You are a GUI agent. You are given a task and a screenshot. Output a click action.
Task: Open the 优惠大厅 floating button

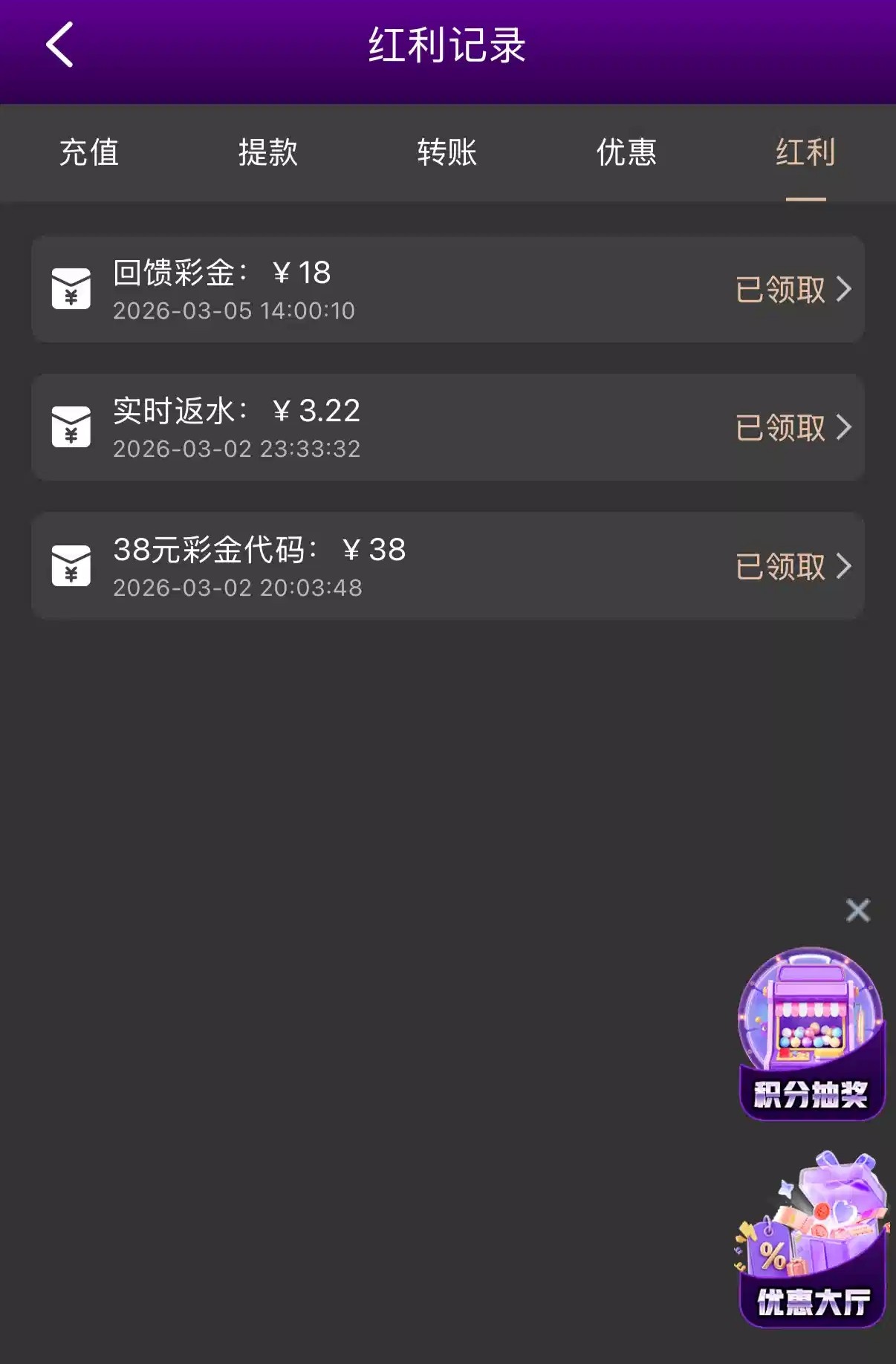tap(813, 1241)
